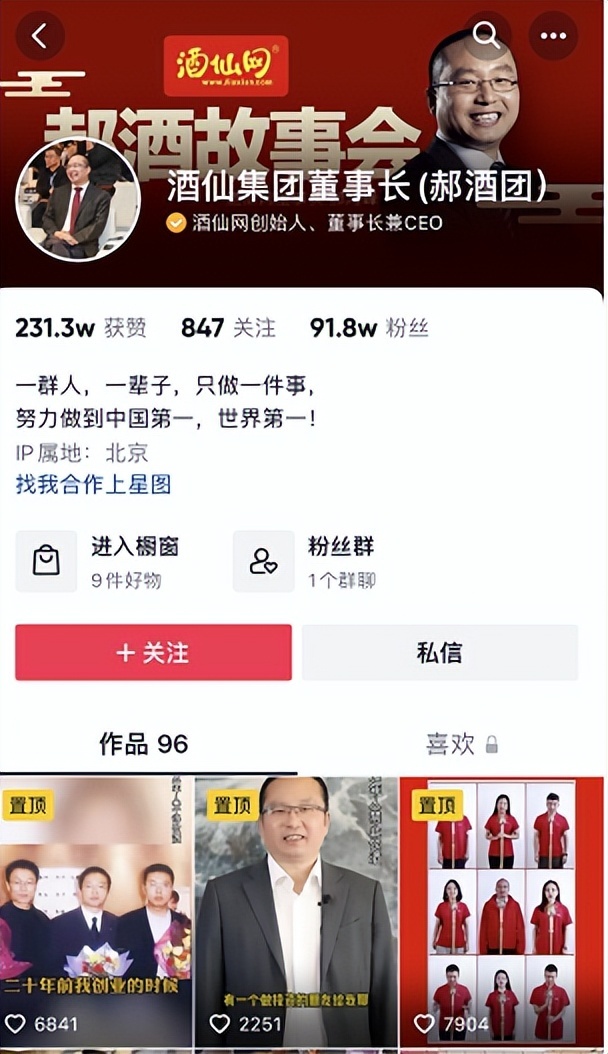This screenshot has width=608, height=1054.
Task: Open the three-dot overflow menu
Action: pos(553,36)
